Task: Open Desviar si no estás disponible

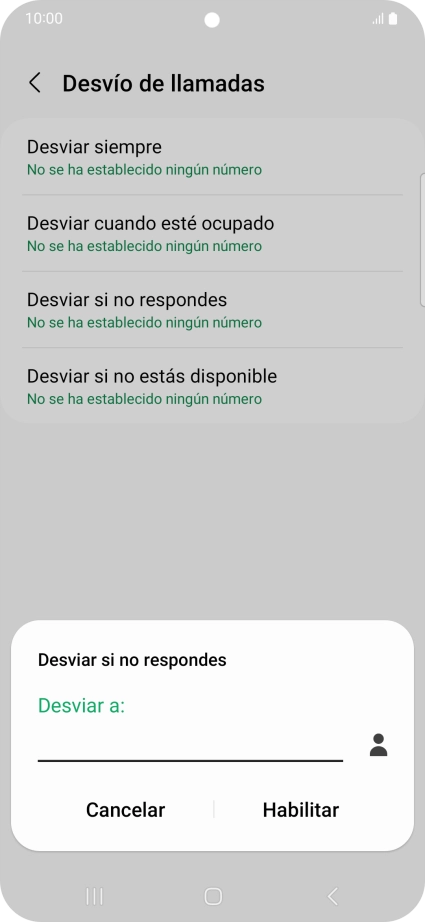Action: click(212, 386)
